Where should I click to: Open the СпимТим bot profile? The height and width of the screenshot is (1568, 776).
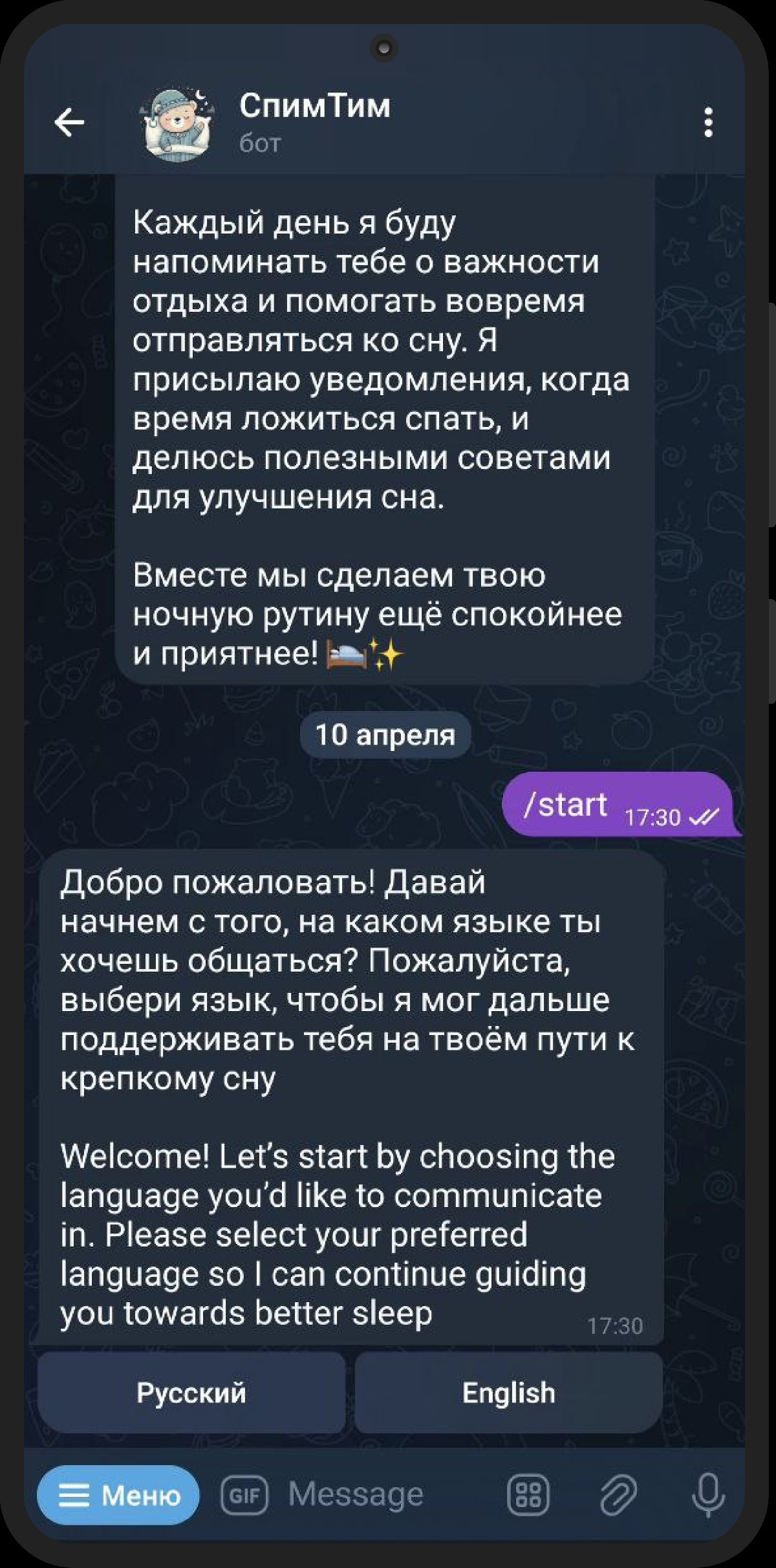(x=314, y=122)
